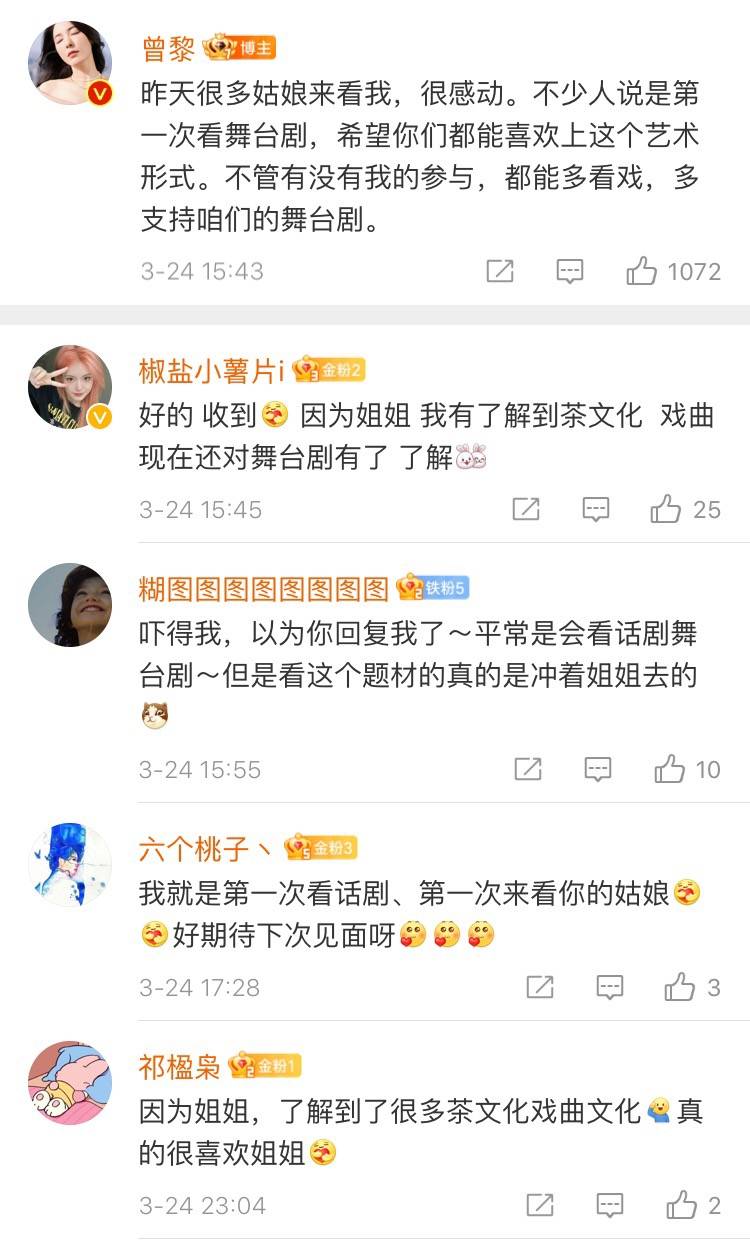Share 曾黎's comment
The image size is (750, 1248).
[x=500, y=271]
